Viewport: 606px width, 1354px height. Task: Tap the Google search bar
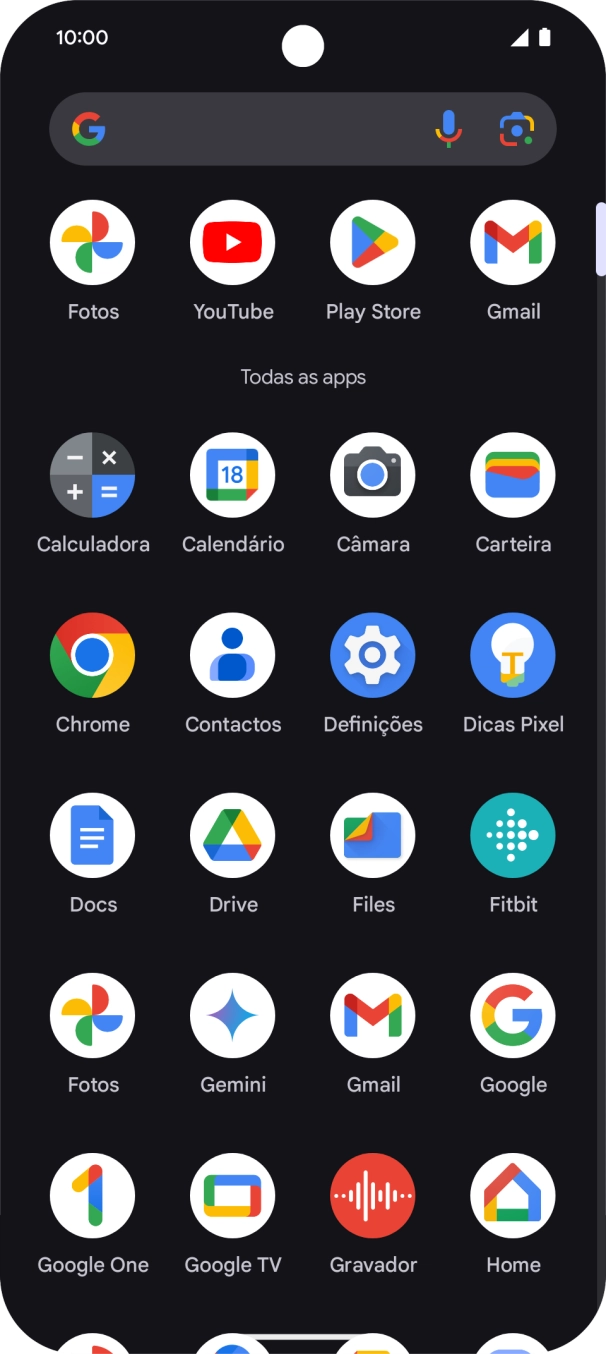(260, 129)
